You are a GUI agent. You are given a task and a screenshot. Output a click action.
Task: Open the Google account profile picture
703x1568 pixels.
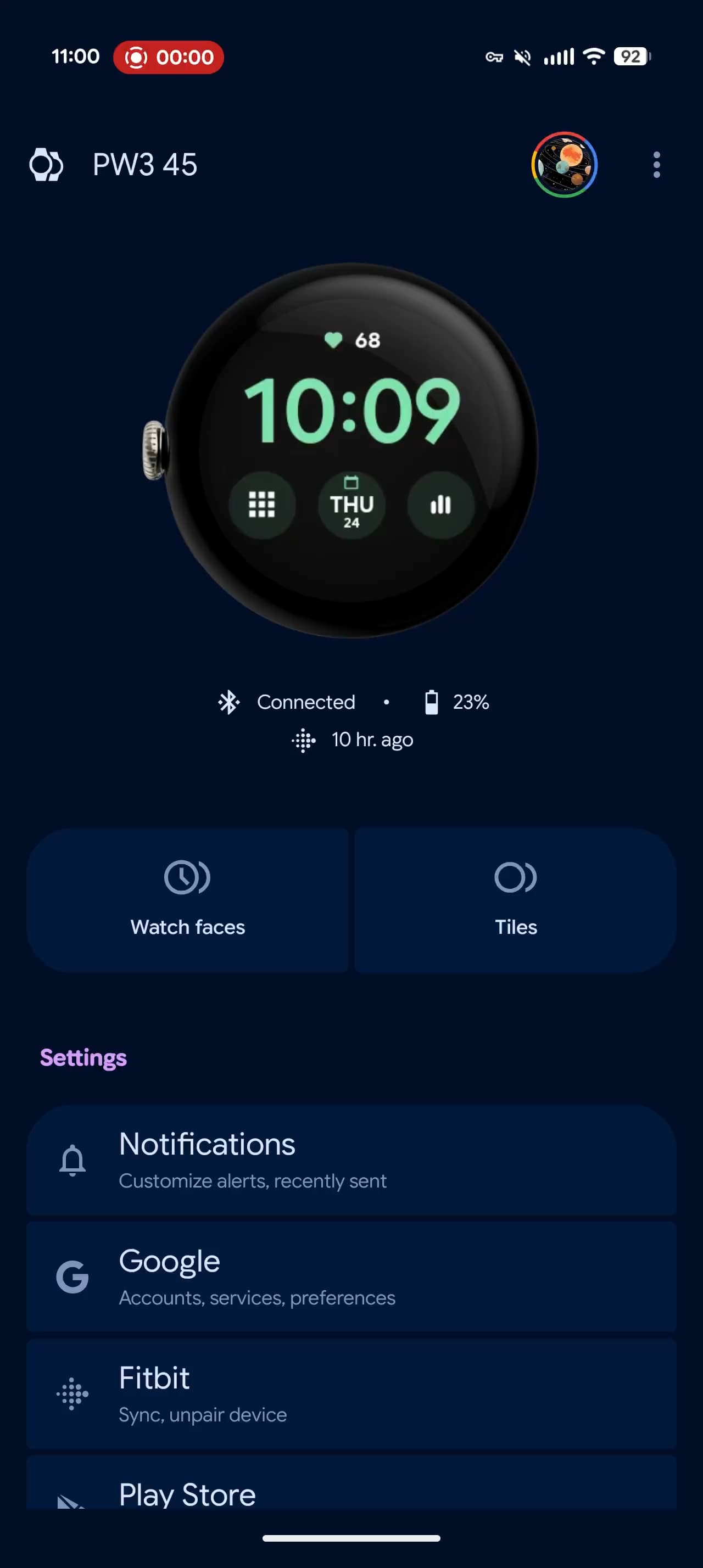coord(564,165)
